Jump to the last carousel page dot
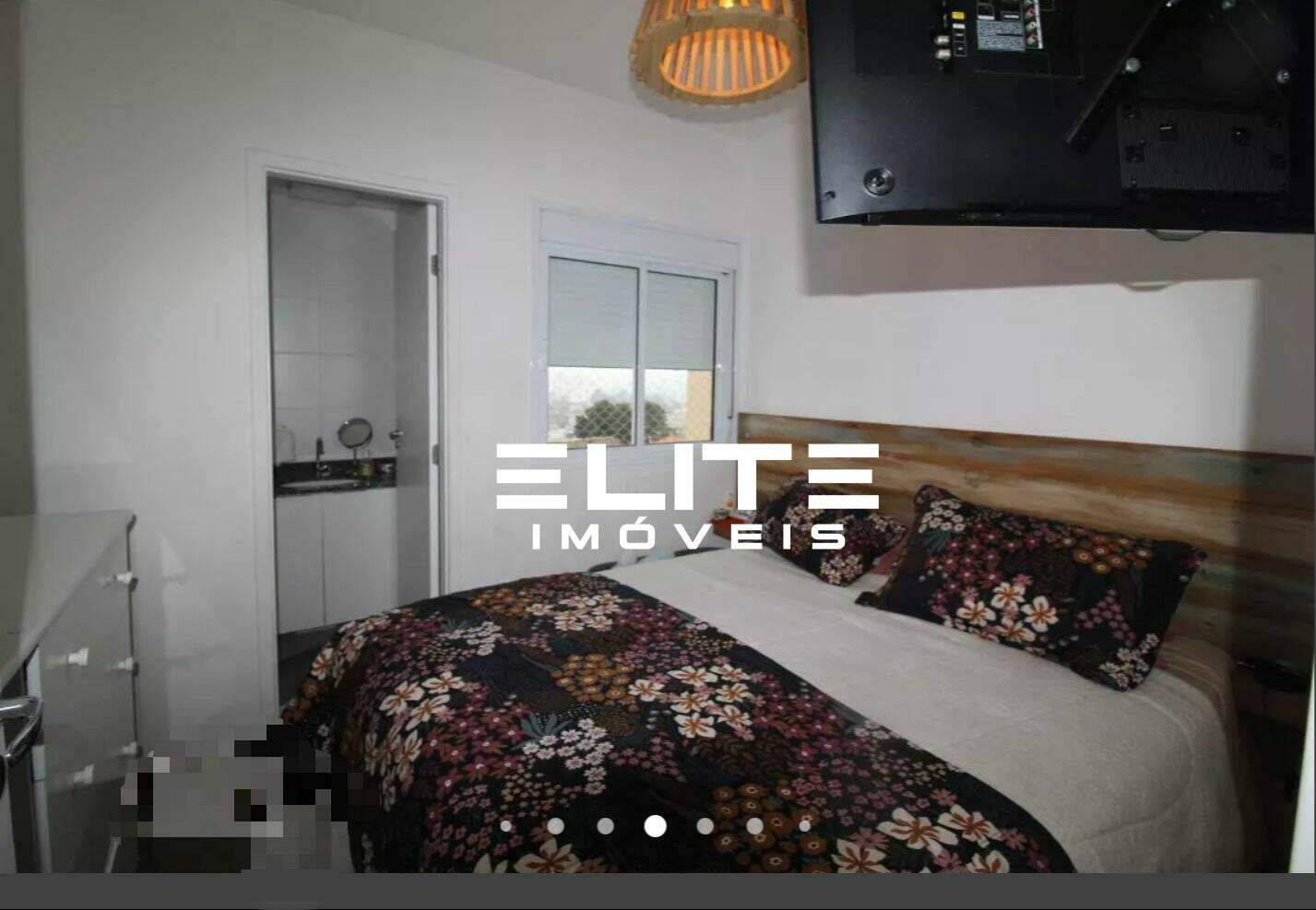 (x=804, y=826)
